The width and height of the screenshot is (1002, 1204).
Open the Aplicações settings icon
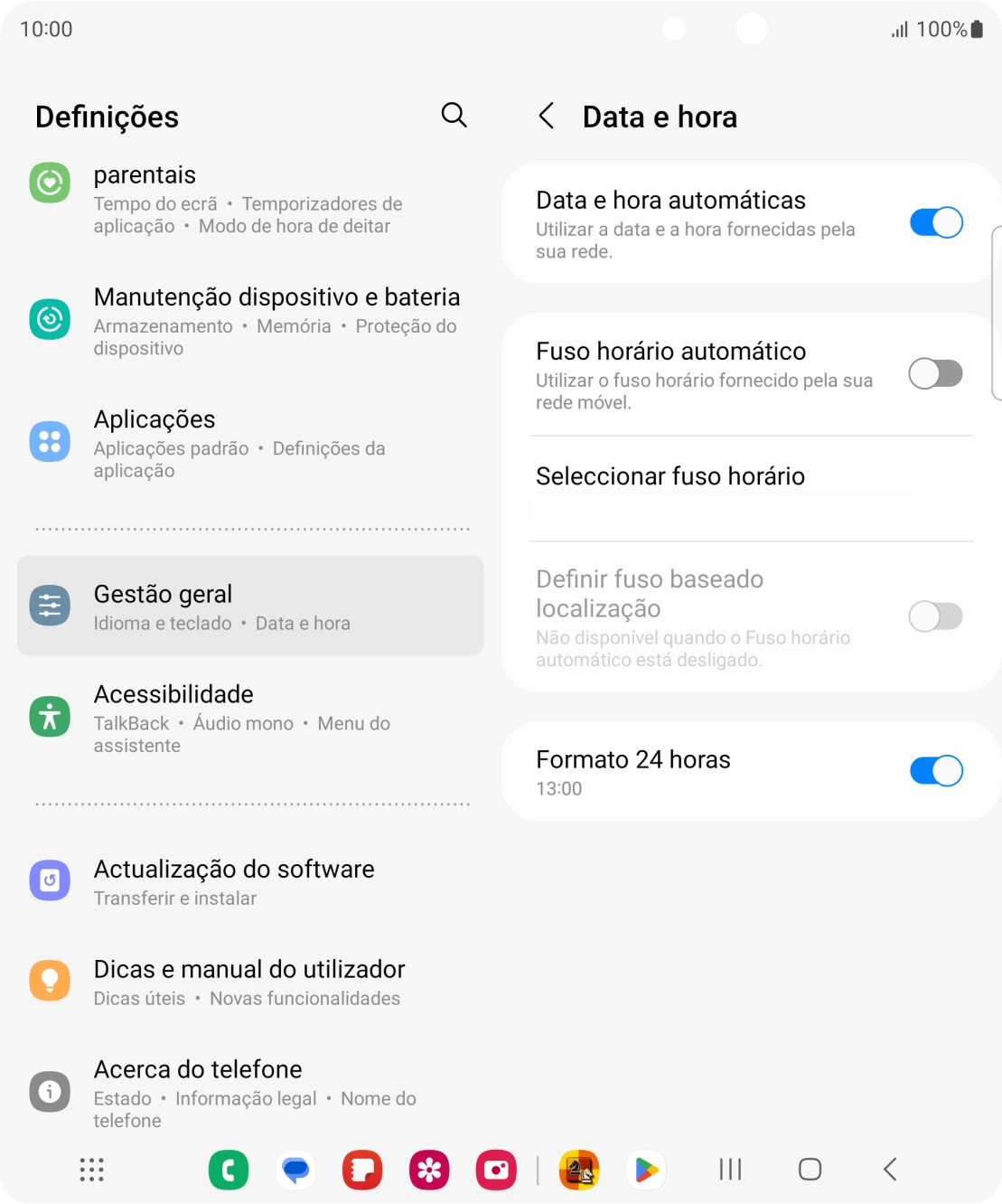(x=50, y=441)
